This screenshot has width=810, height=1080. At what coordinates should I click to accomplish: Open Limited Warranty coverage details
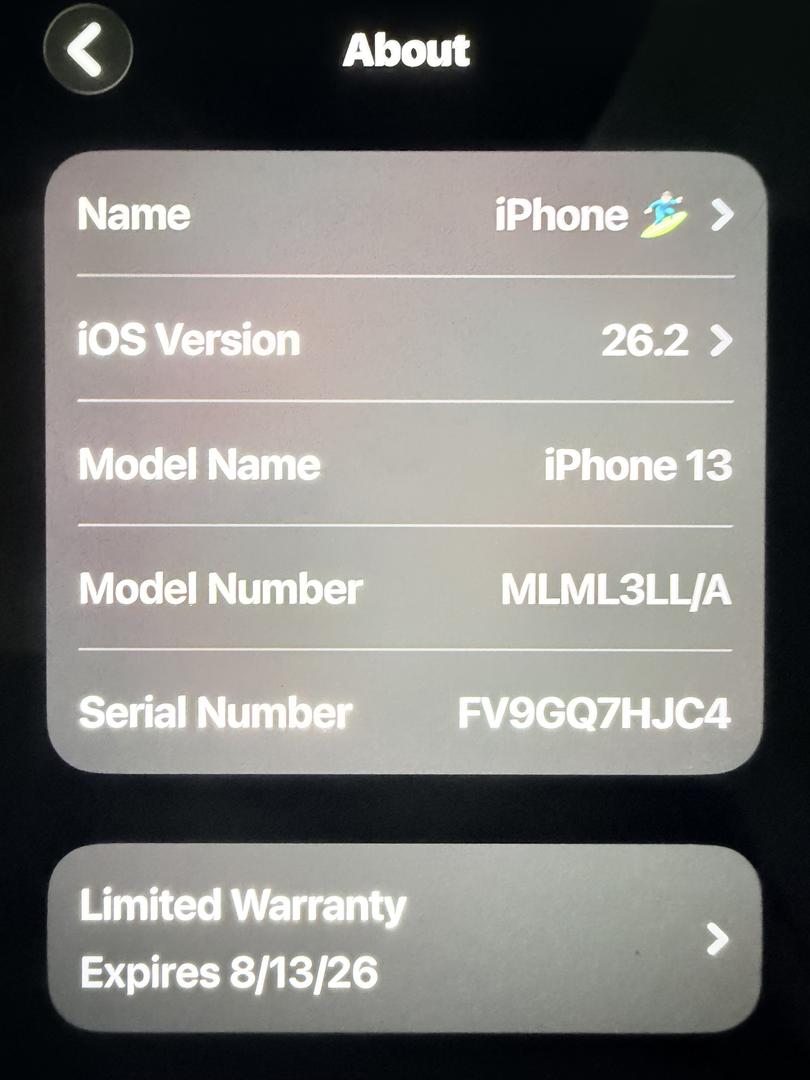click(x=405, y=938)
